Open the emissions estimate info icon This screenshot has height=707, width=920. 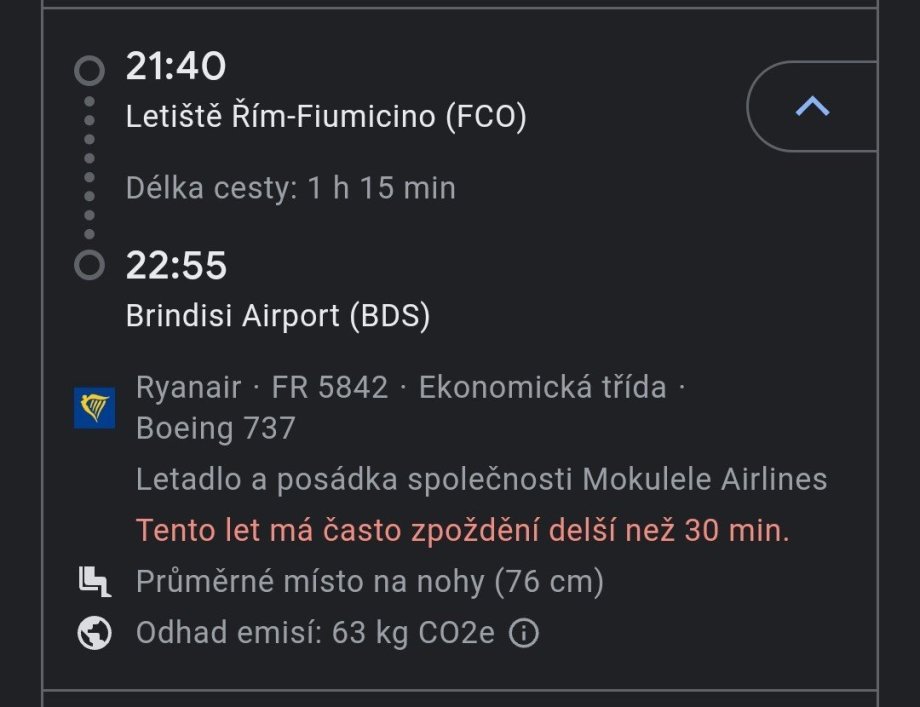(524, 634)
